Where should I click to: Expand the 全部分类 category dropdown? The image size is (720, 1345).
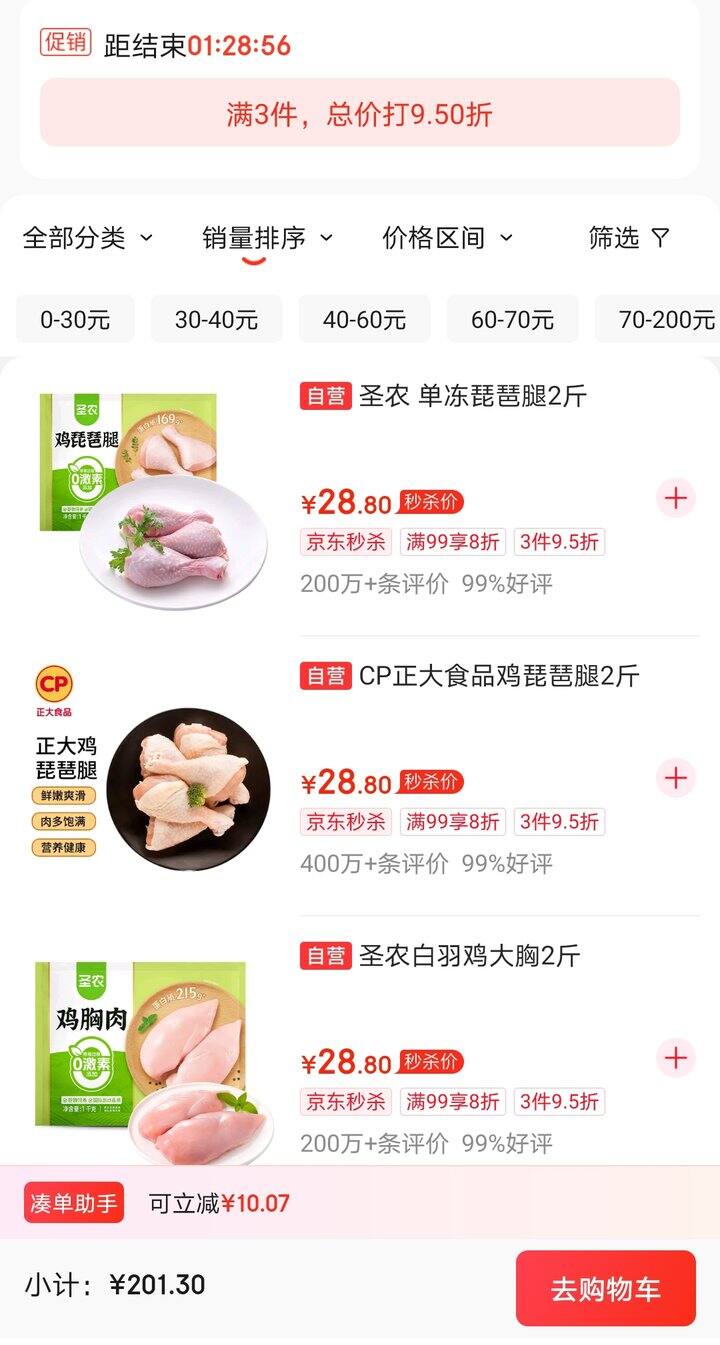tap(88, 238)
